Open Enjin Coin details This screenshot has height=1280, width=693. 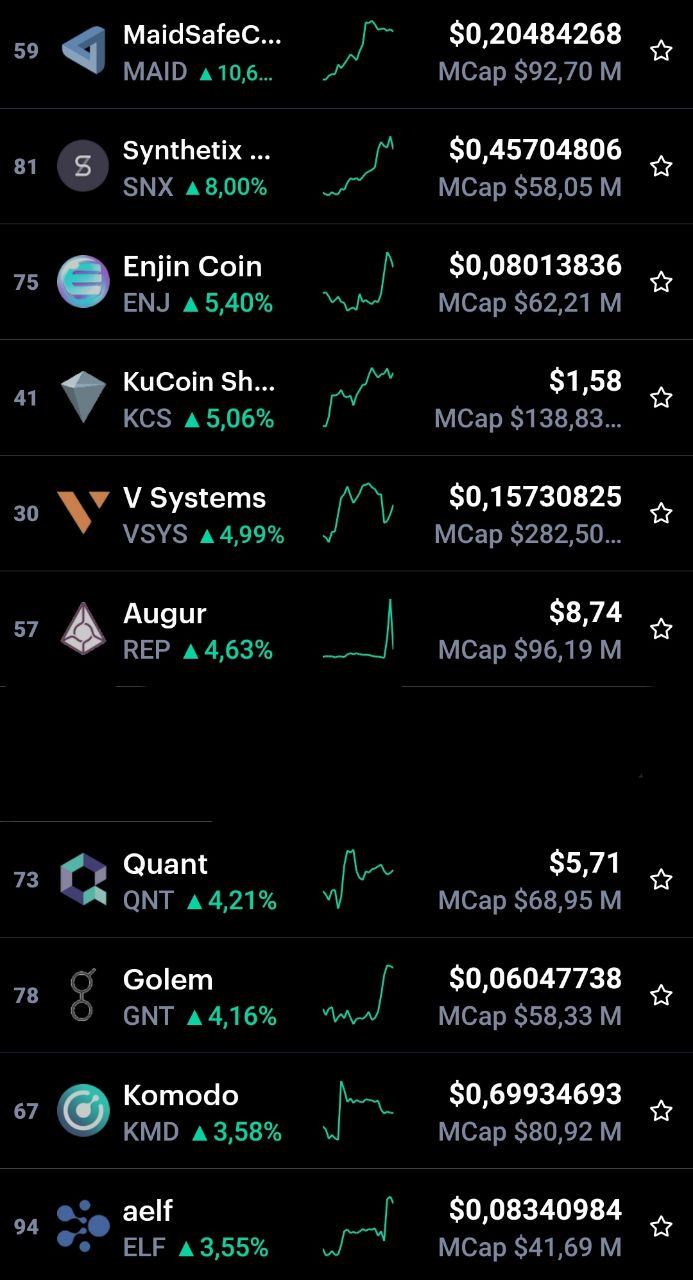point(346,282)
